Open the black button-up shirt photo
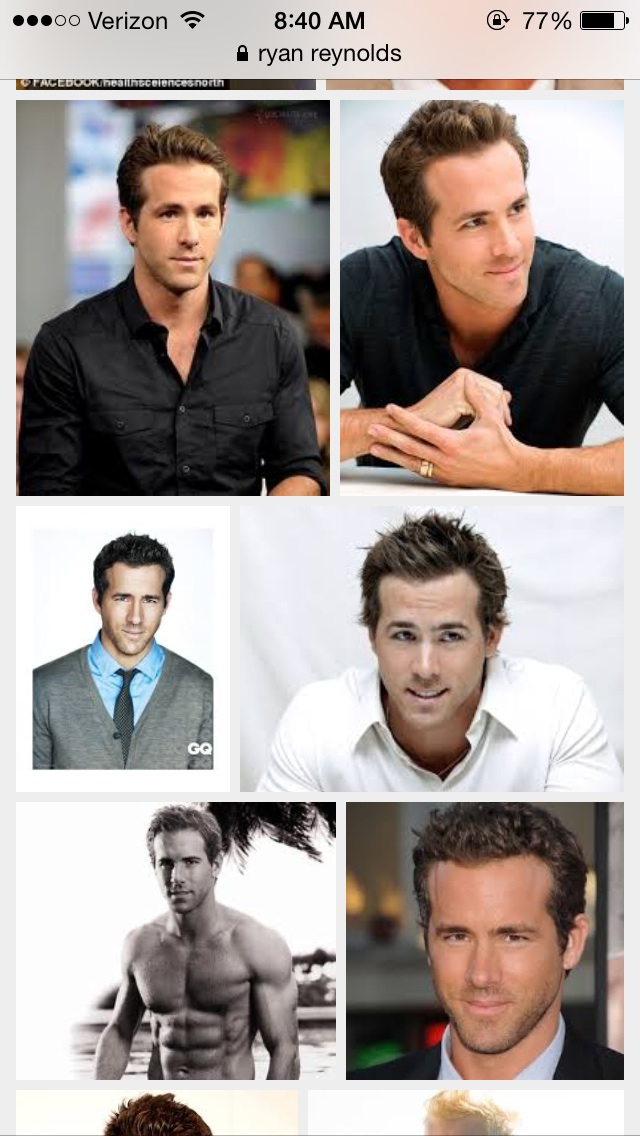This screenshot has height=1136, width=640. click(x=172, y=298)
